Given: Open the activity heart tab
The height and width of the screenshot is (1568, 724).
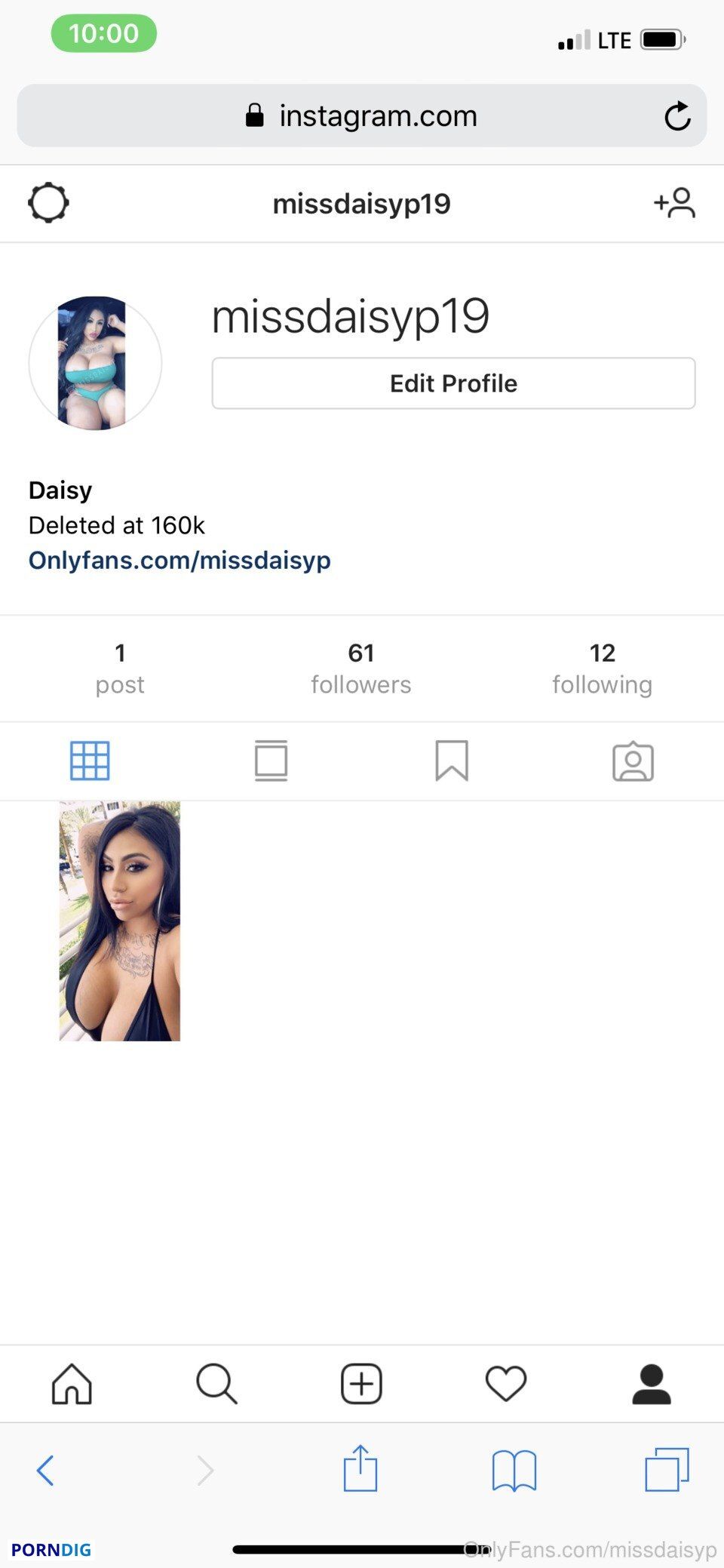Looking at the screenshot, I should (506, 1384).
